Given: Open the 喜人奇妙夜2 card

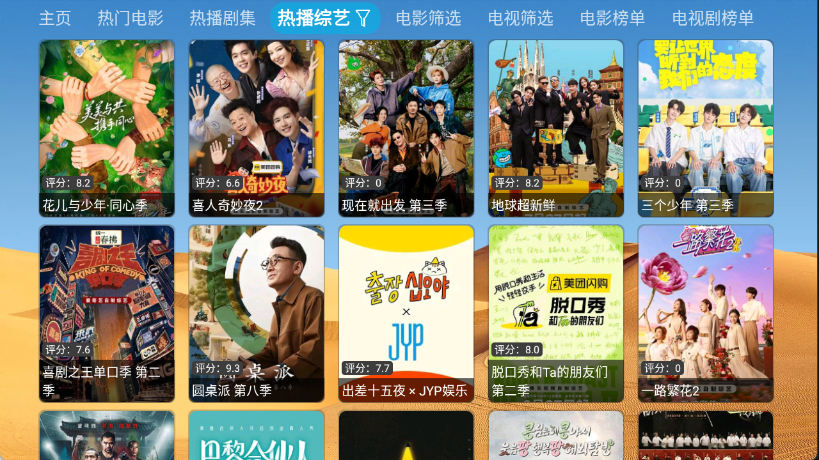Looking at the screenshot, I should pyautogui.click(x=257, y=128).
